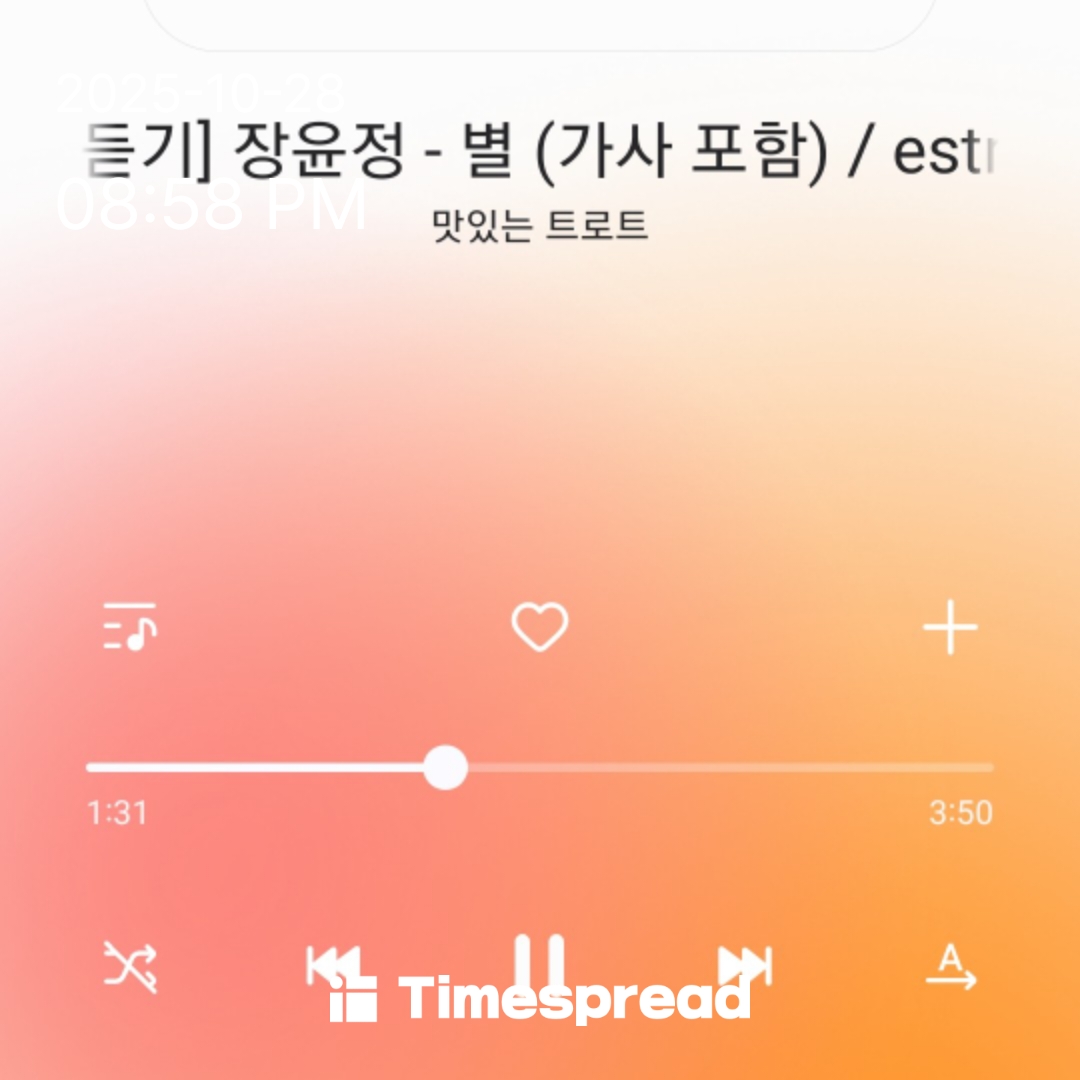Pause the current song
Image resolution: width=1080 pixels, height=1080 pixels.
click(540, 964)
